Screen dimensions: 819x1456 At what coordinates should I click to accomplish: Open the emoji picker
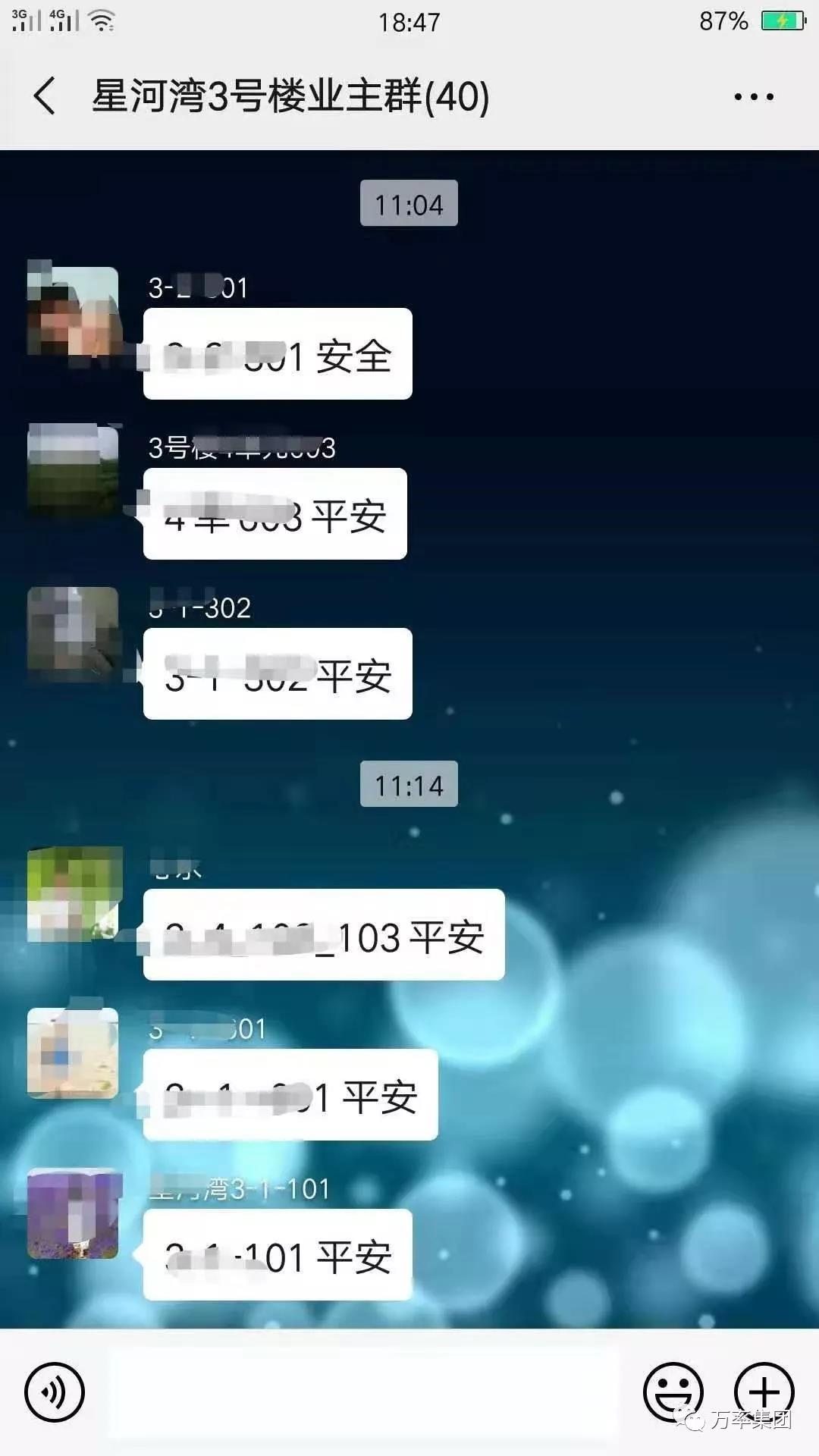pos(673,1392)
